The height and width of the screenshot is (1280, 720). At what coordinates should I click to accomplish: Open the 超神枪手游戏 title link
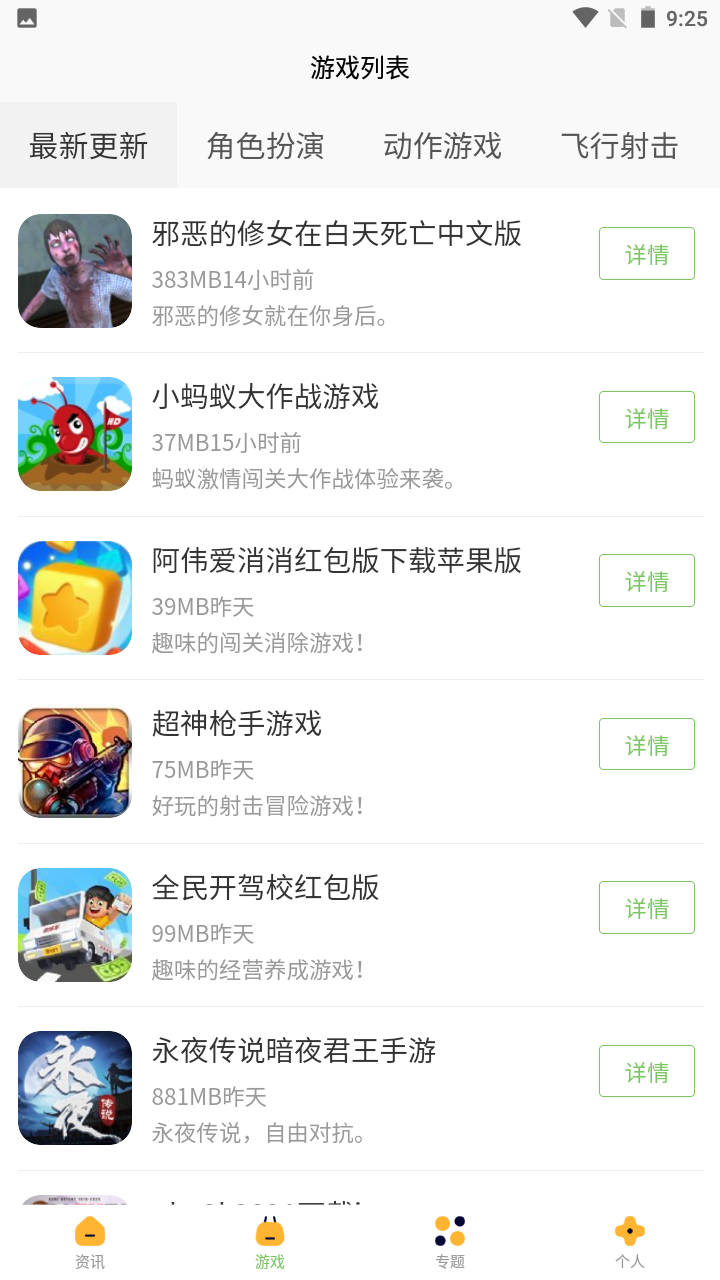(235, 724)
